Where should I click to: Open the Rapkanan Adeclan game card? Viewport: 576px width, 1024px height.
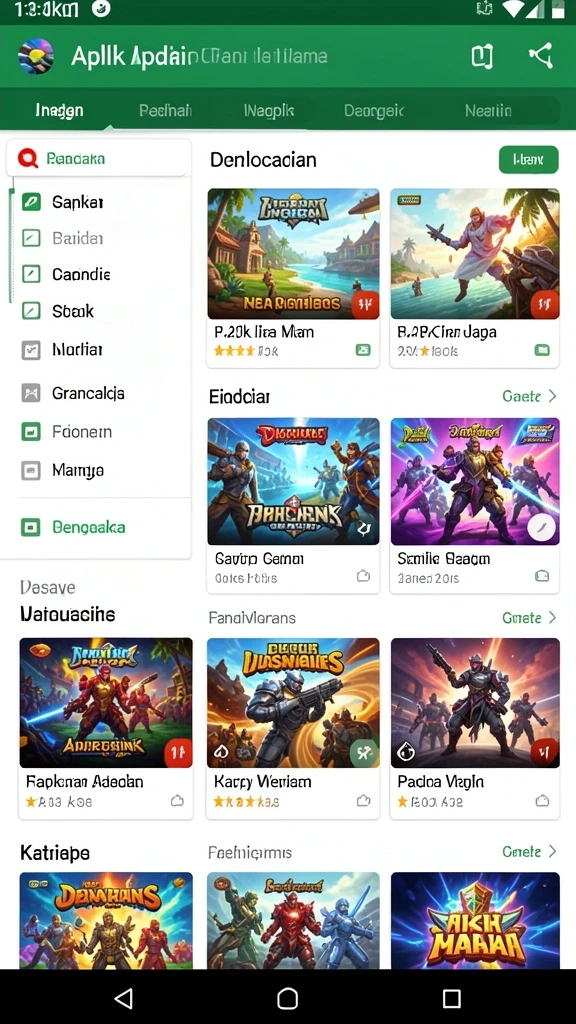[x=106, y=728]
